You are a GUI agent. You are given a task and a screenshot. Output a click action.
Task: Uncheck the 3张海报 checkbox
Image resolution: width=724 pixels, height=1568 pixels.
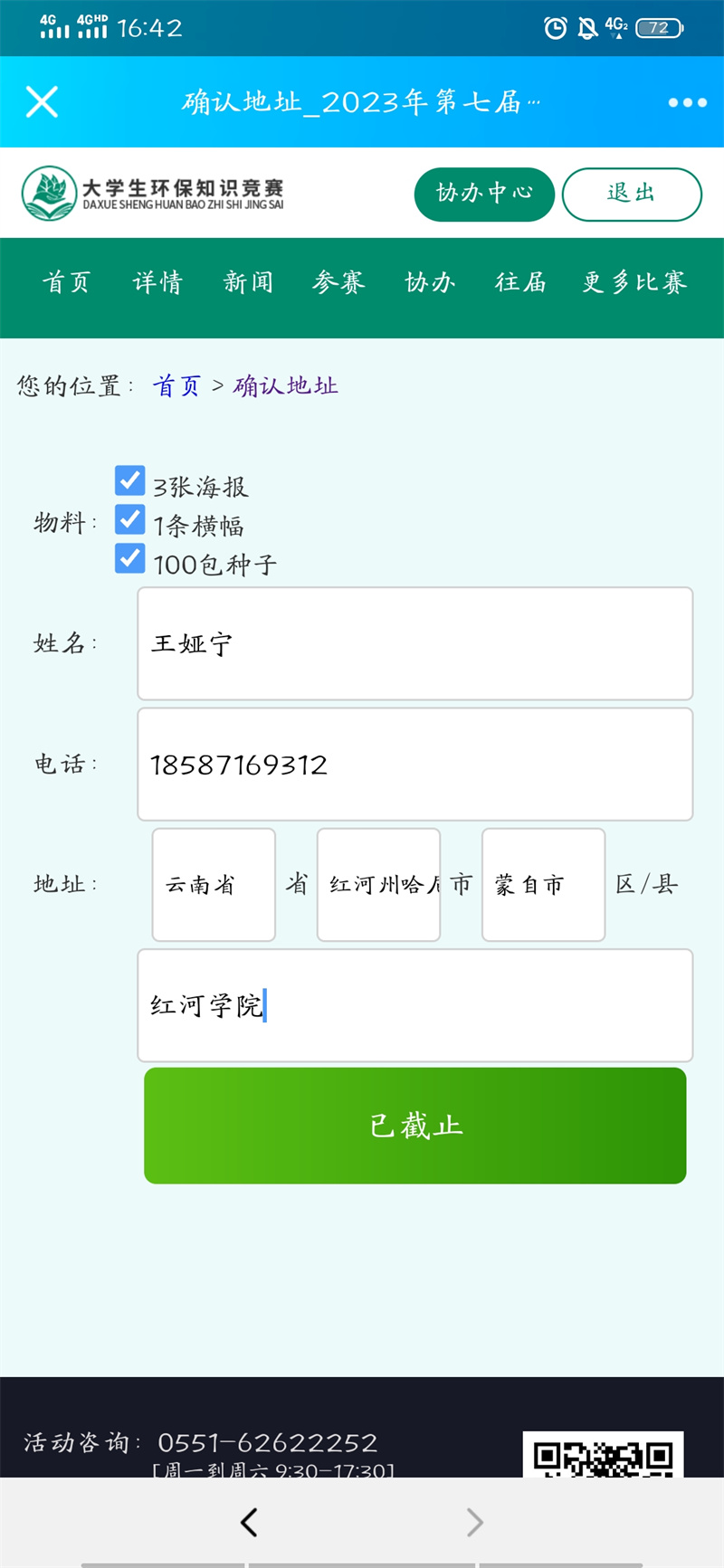130,480
